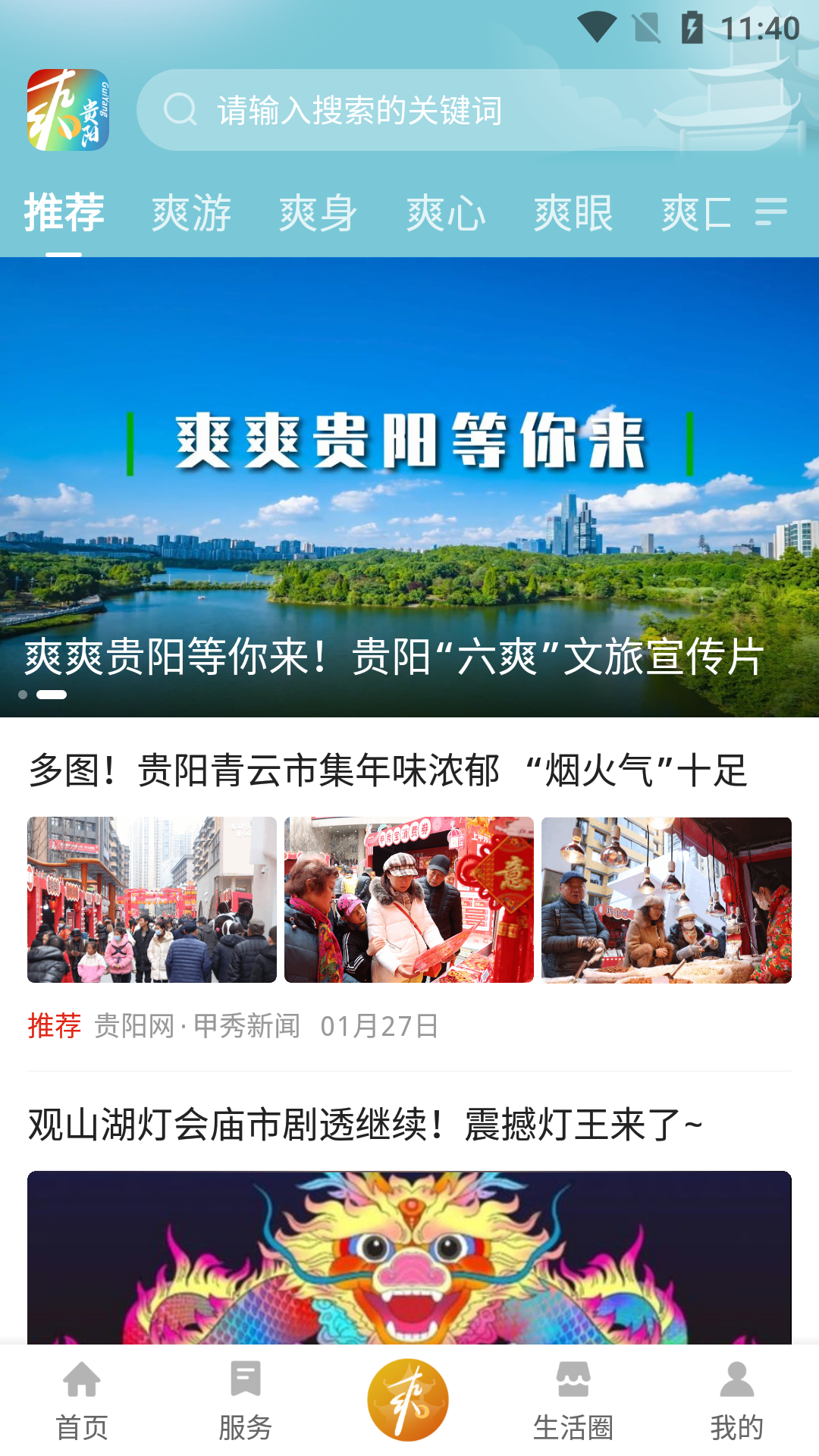Switch to the 爽游 tab
Viewport: 819px width, 1456px height.
191,212
